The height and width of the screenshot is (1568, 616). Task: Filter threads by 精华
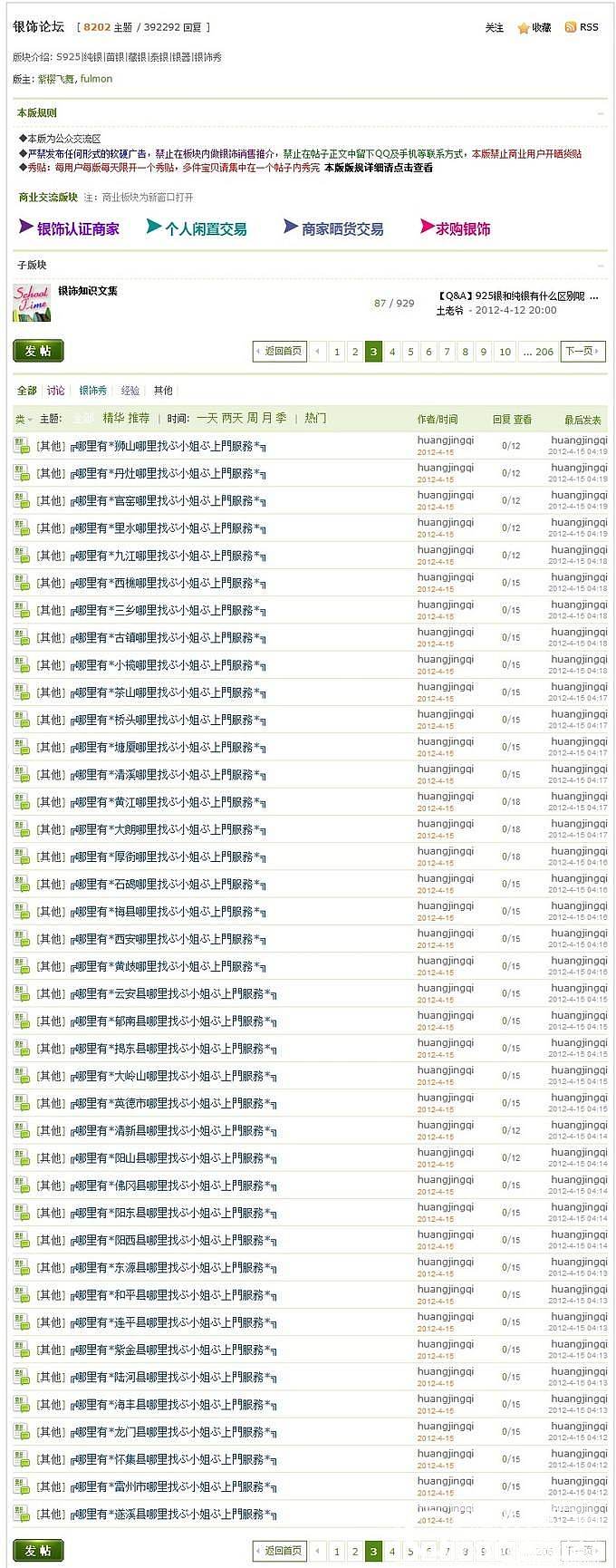pyautogui.click(x=113, y=418)
